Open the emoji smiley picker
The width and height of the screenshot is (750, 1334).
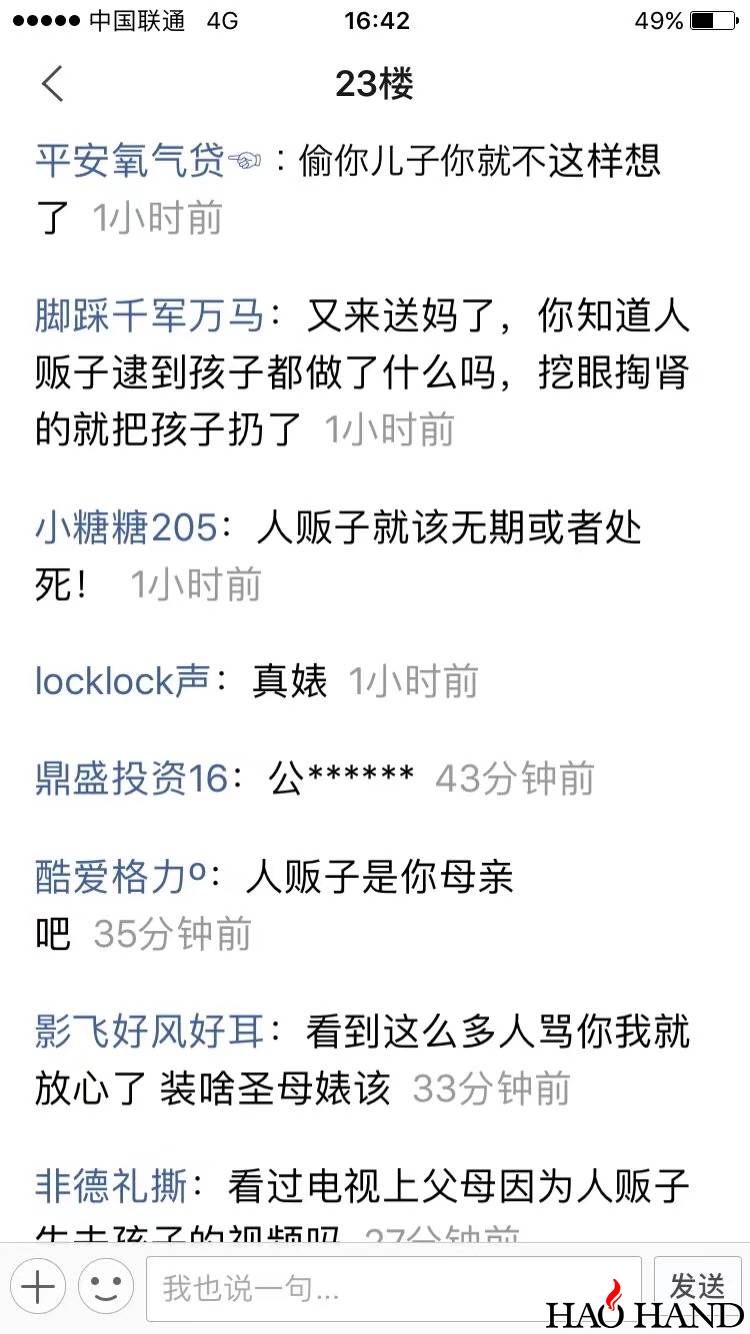point(106,1287)
